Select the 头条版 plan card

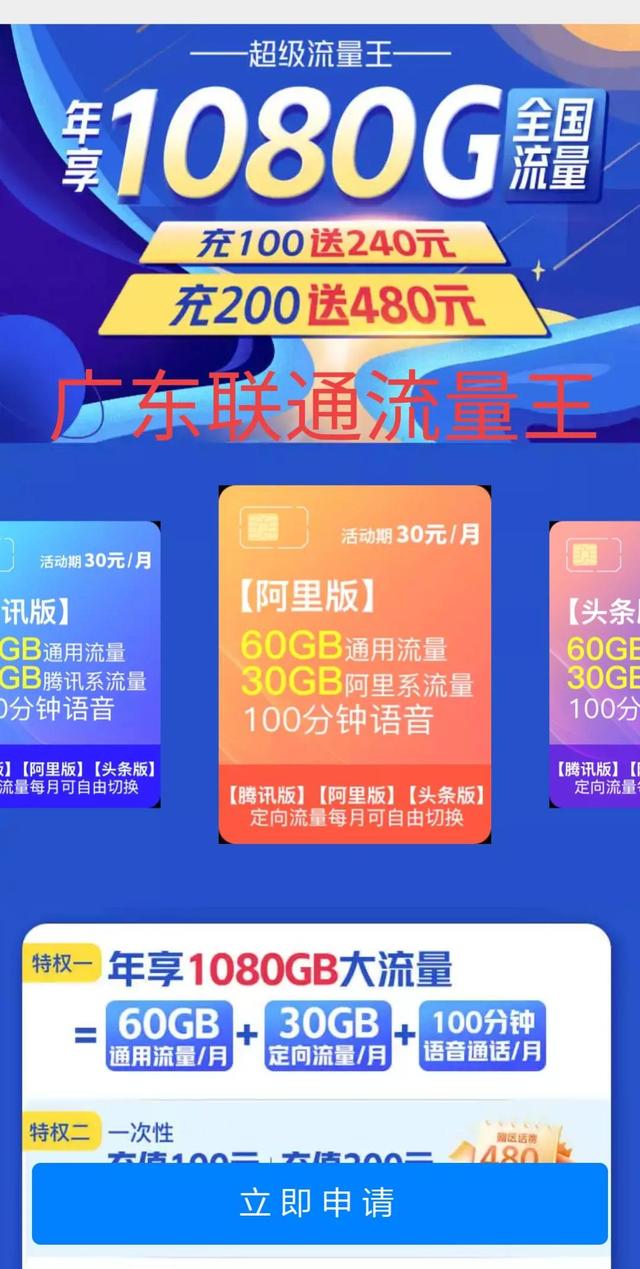pyautogui.click(x=597, y=664)
